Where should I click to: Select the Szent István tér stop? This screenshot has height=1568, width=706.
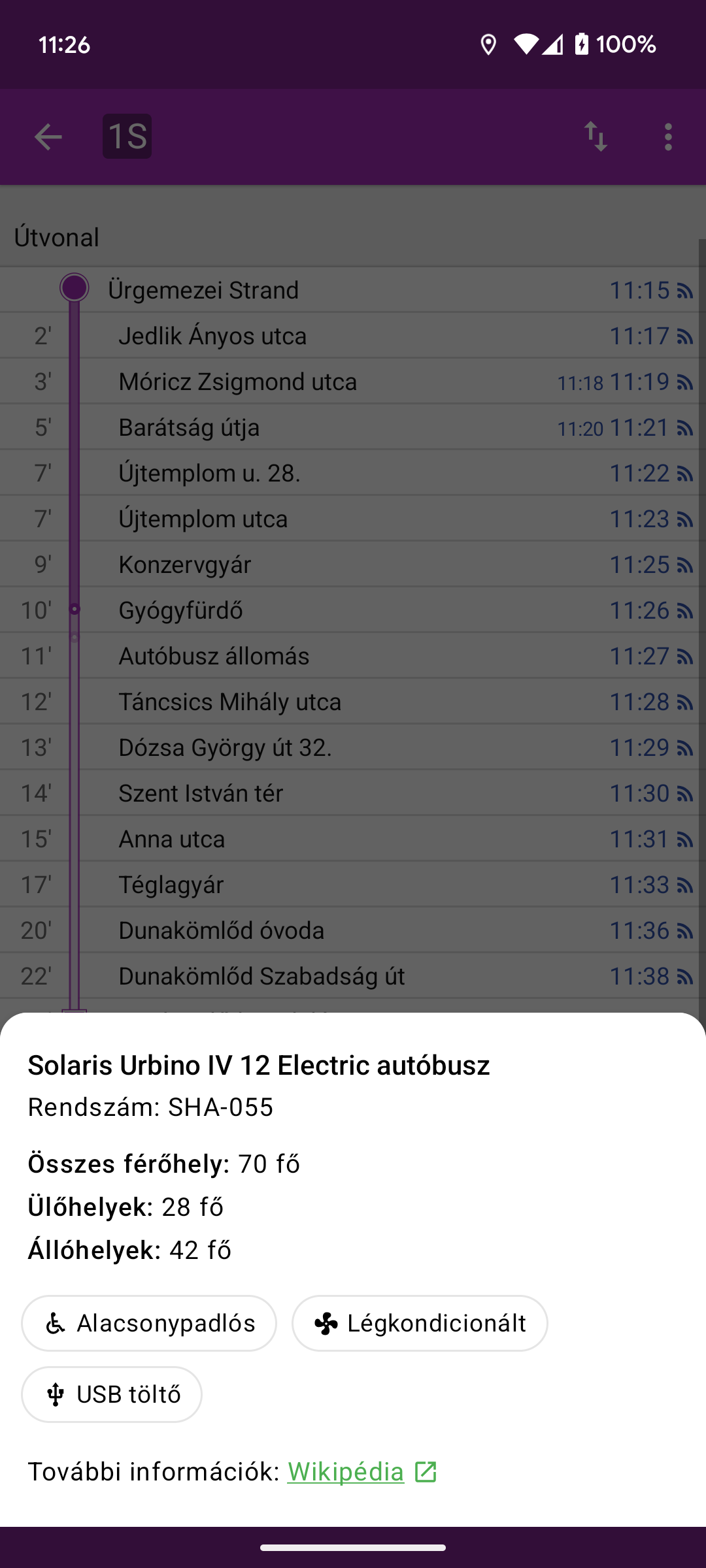(x=353, y=793)
